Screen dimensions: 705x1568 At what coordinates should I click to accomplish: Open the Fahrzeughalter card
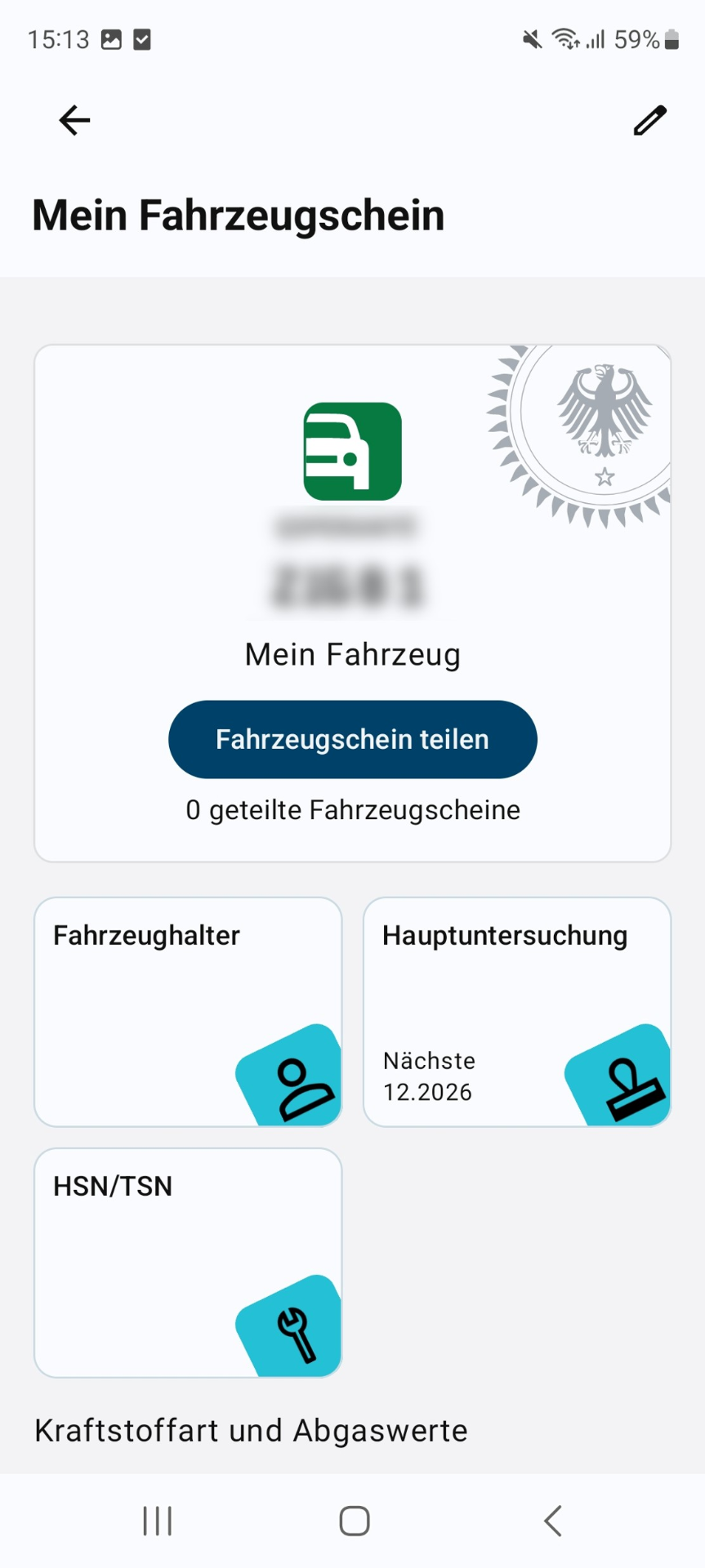click(x=188, y=1012)
